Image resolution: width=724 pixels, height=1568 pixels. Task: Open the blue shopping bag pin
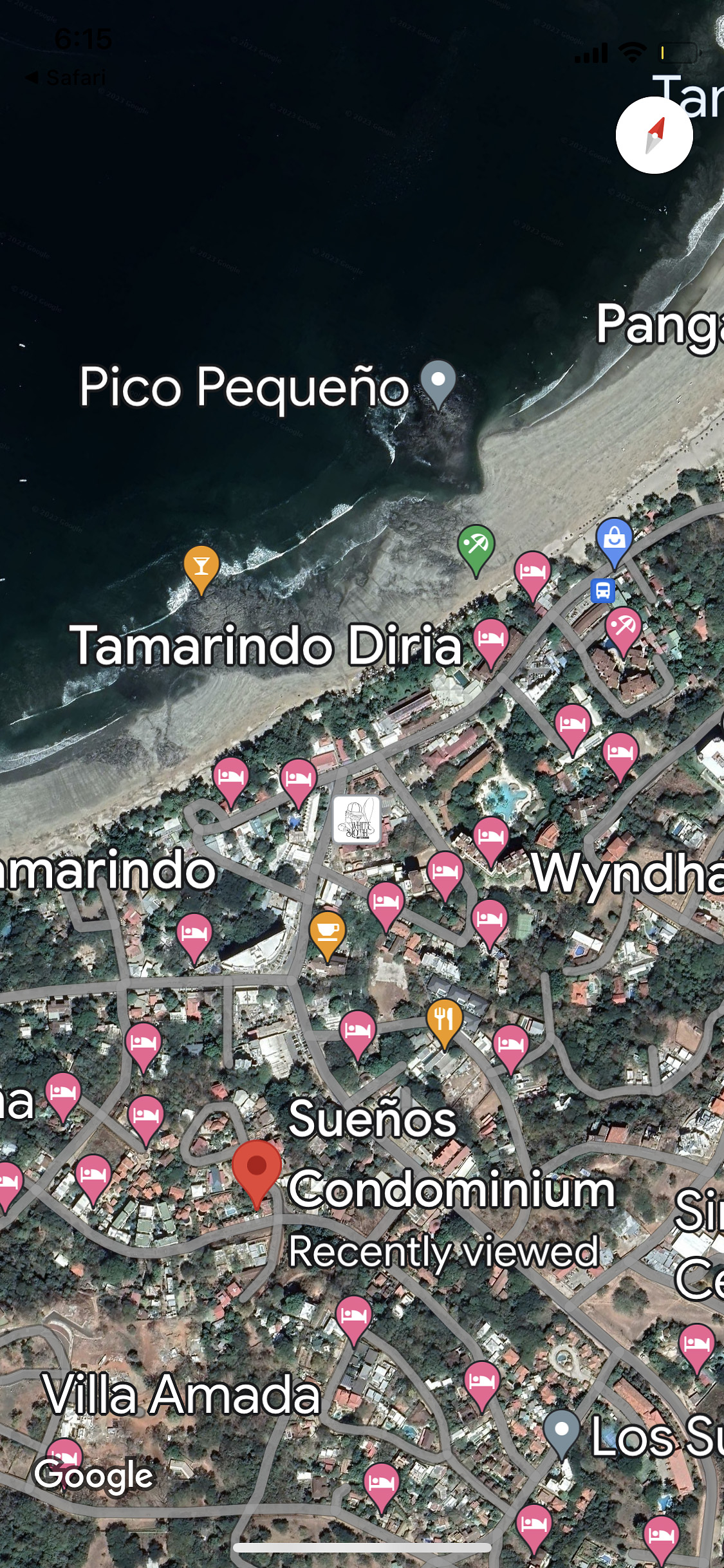tap(615, 541)
